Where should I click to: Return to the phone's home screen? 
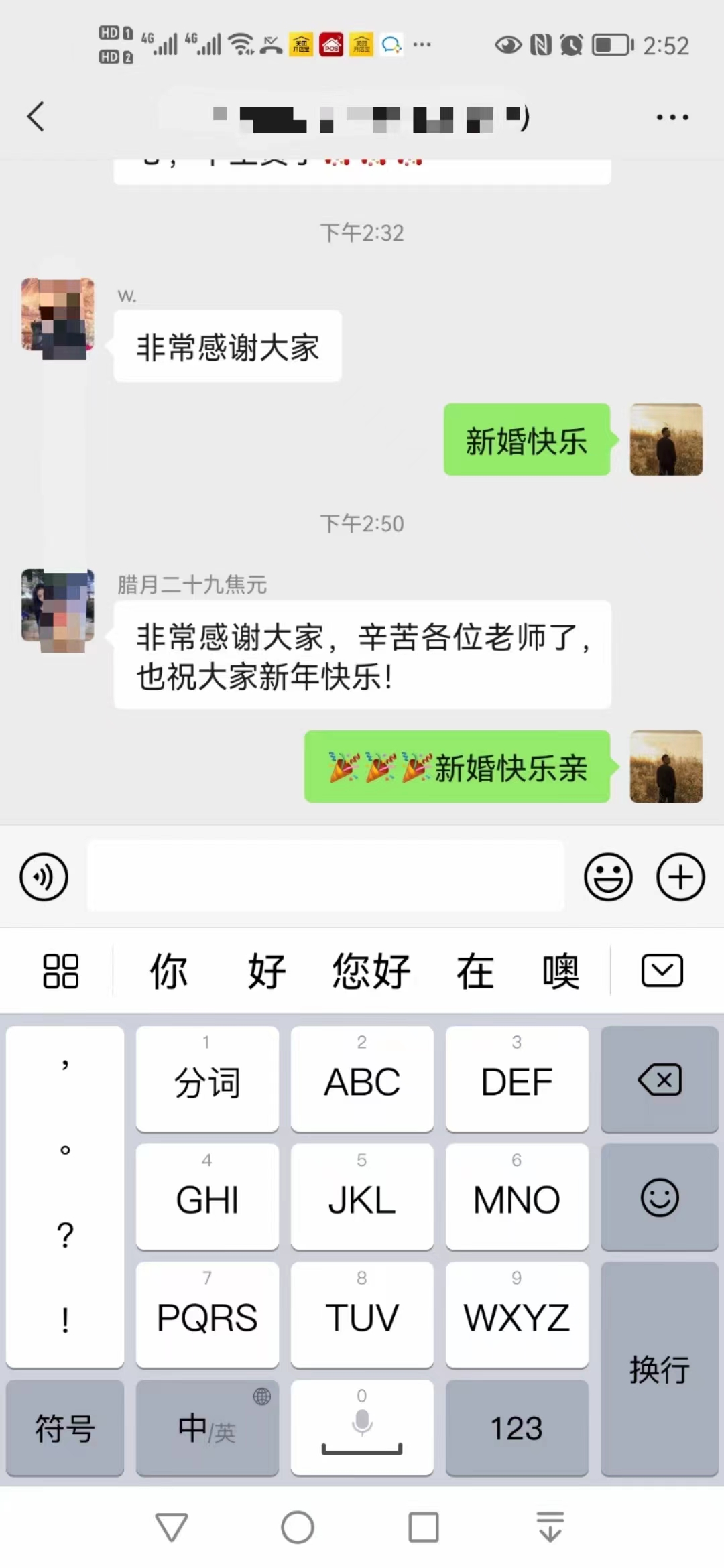coord(298,1527)
